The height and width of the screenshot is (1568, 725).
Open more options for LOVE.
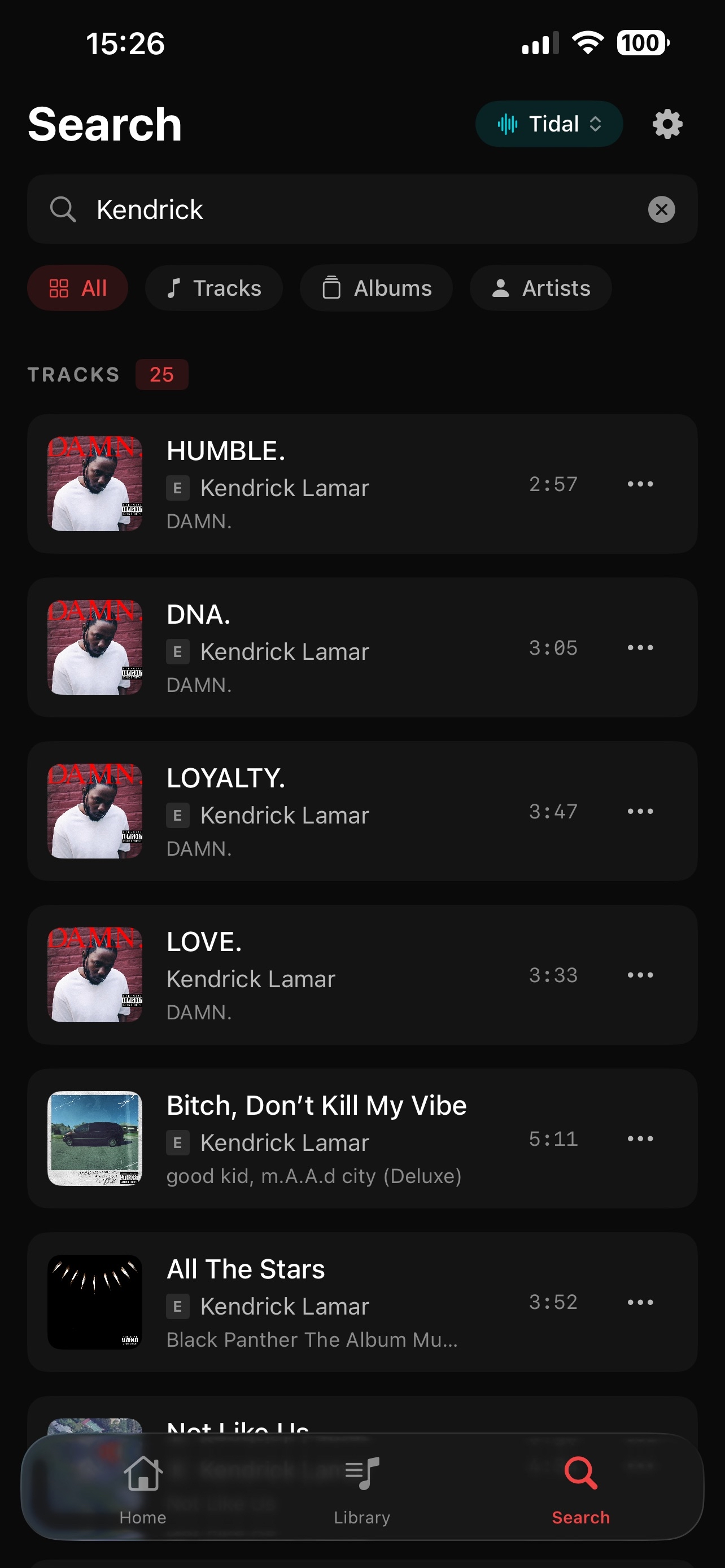(640, 975)
